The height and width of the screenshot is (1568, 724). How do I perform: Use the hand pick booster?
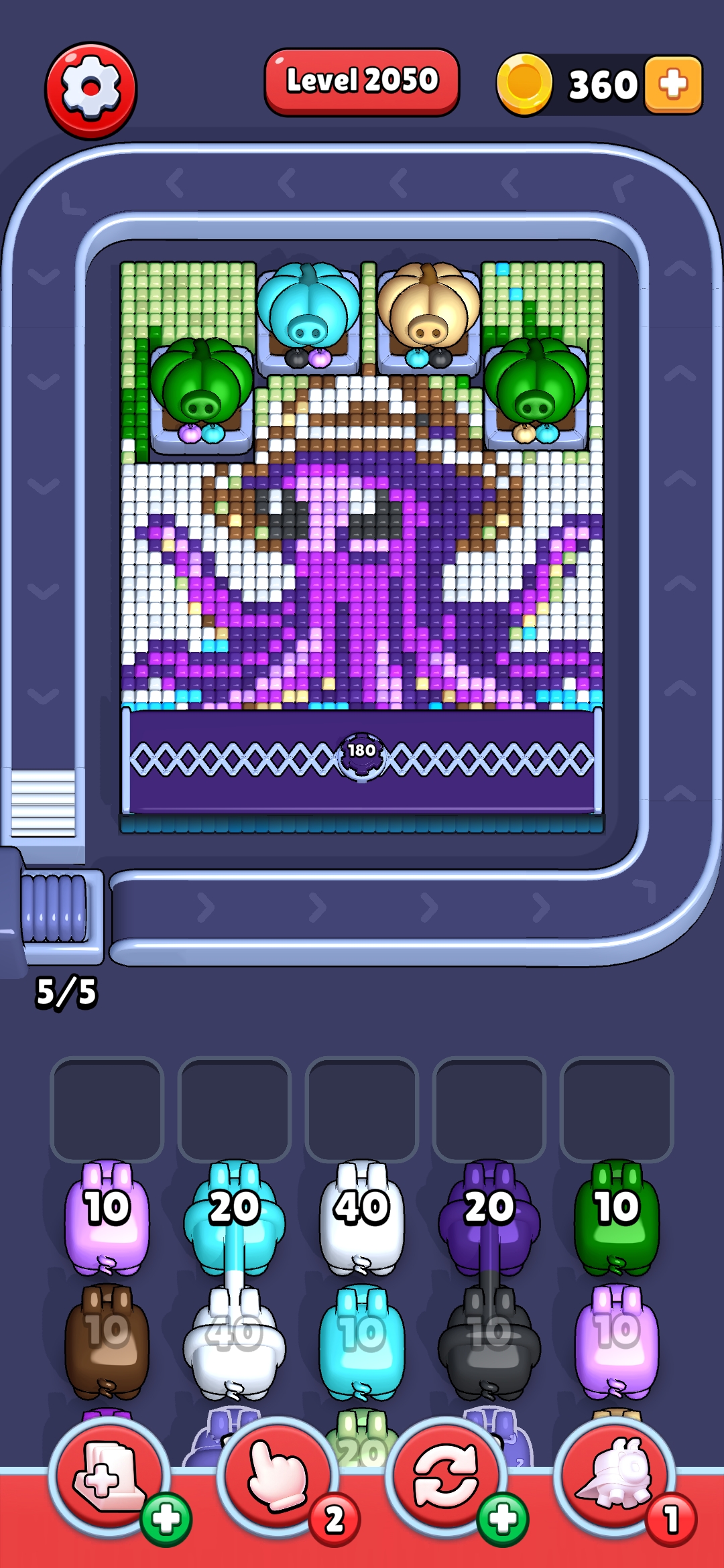click(278, 1474)
